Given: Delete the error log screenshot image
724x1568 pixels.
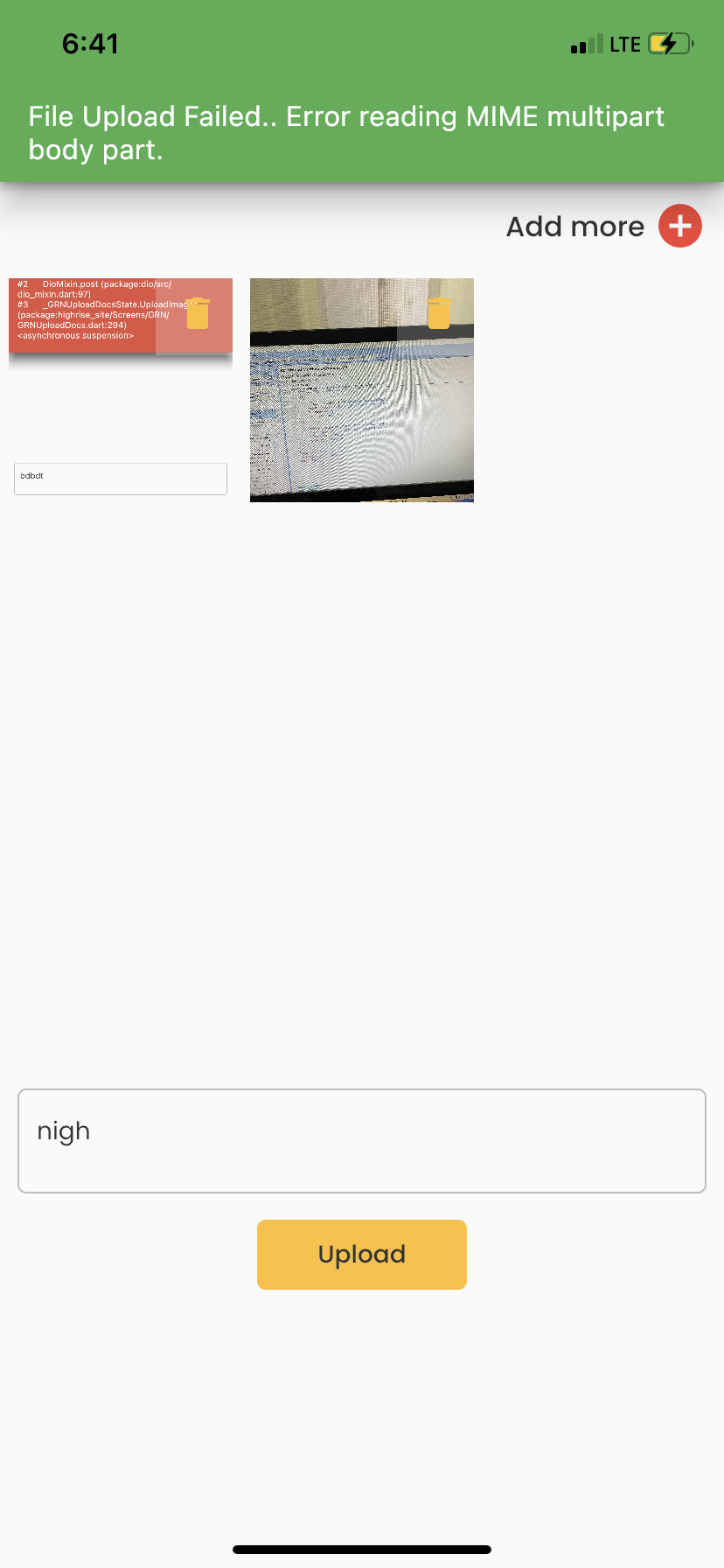Looking at the screenshot, I should click(x=198, y=313).
